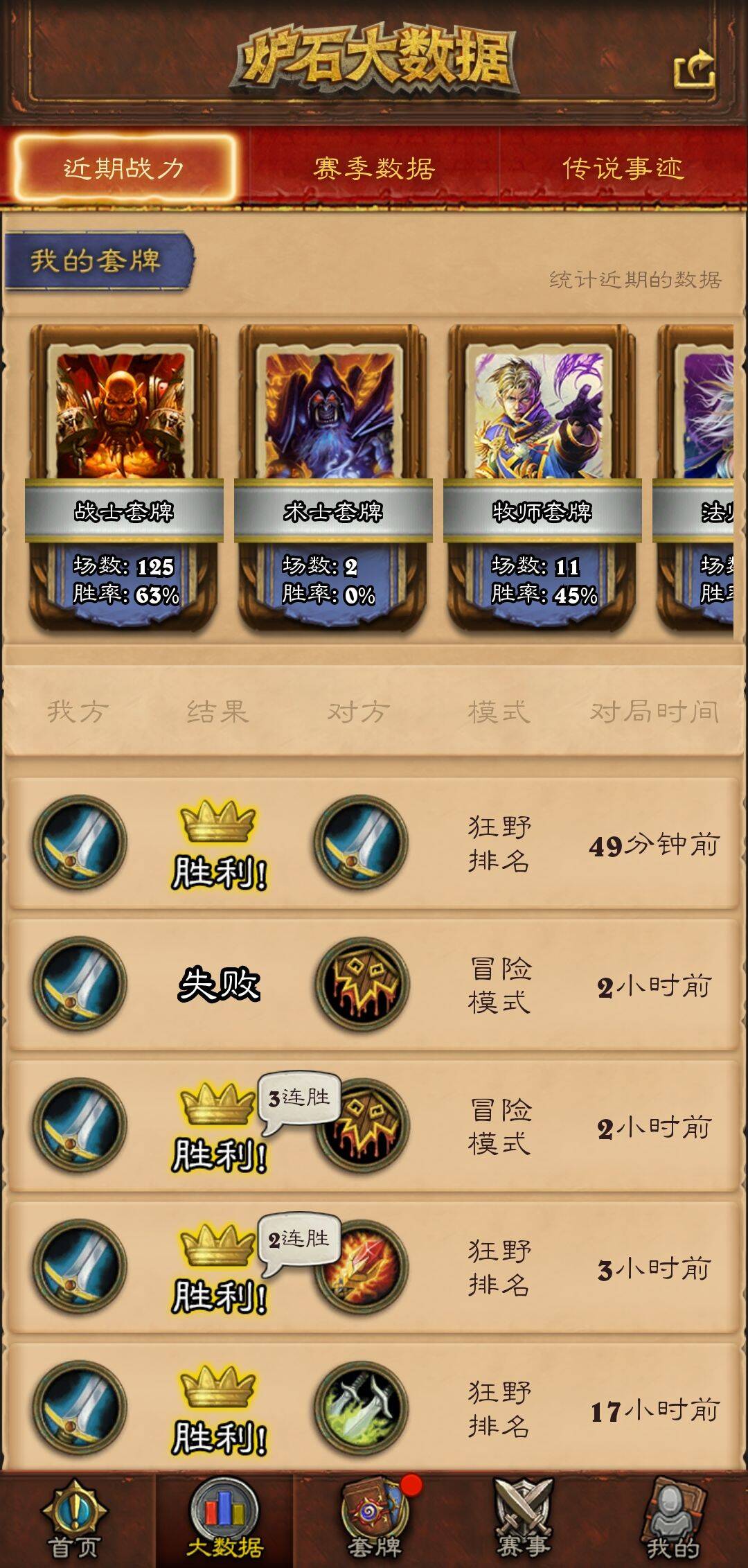
Task: Open the 战士套牌 deck card
Action: [x=124, y=478]
